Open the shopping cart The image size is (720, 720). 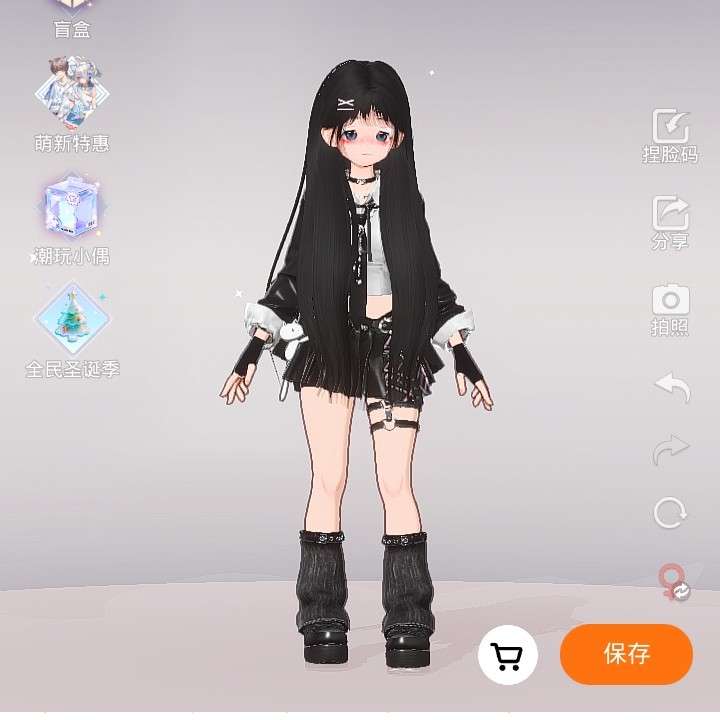[x=508, y=656]
